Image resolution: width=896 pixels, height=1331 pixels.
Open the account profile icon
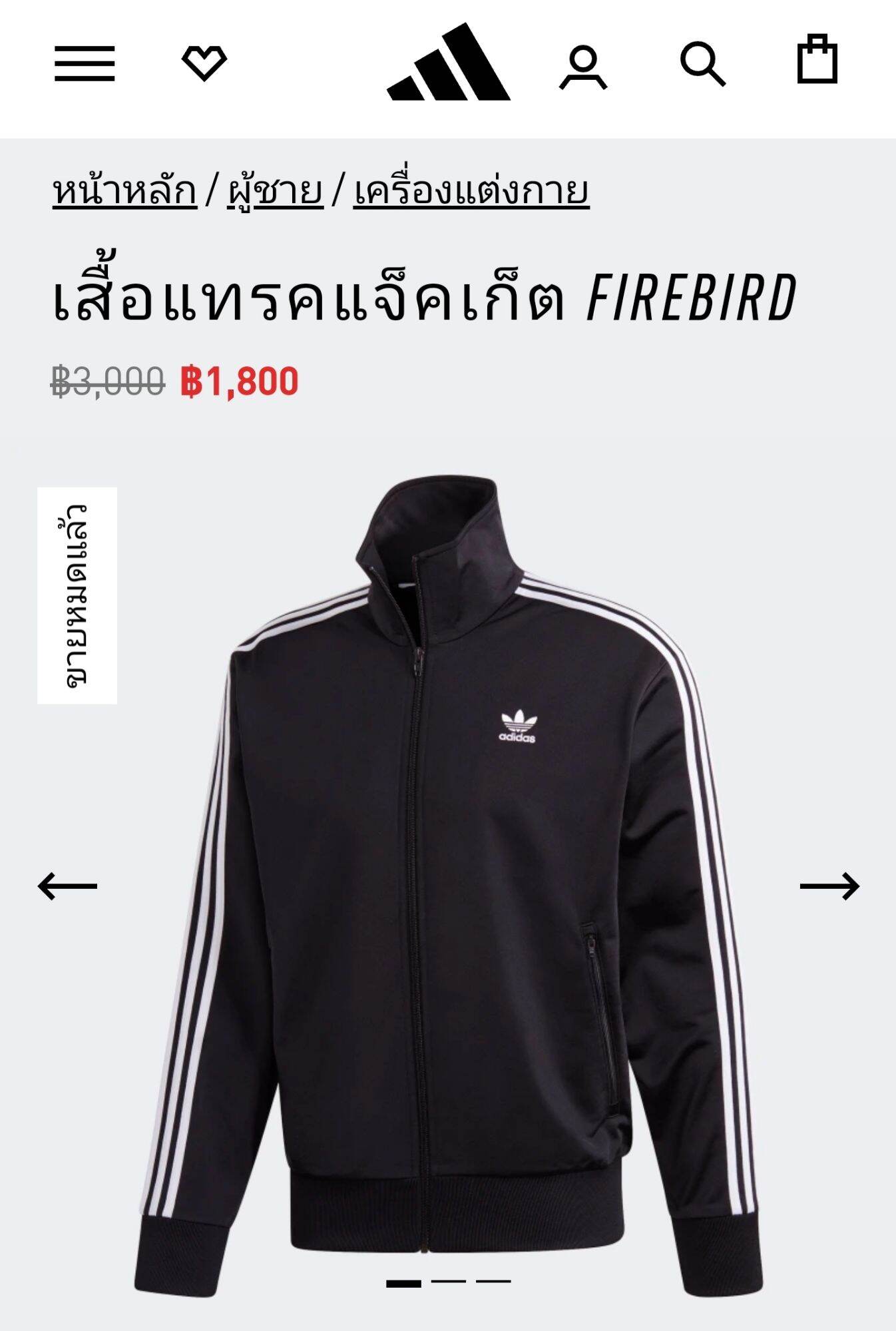pos(582,67)
